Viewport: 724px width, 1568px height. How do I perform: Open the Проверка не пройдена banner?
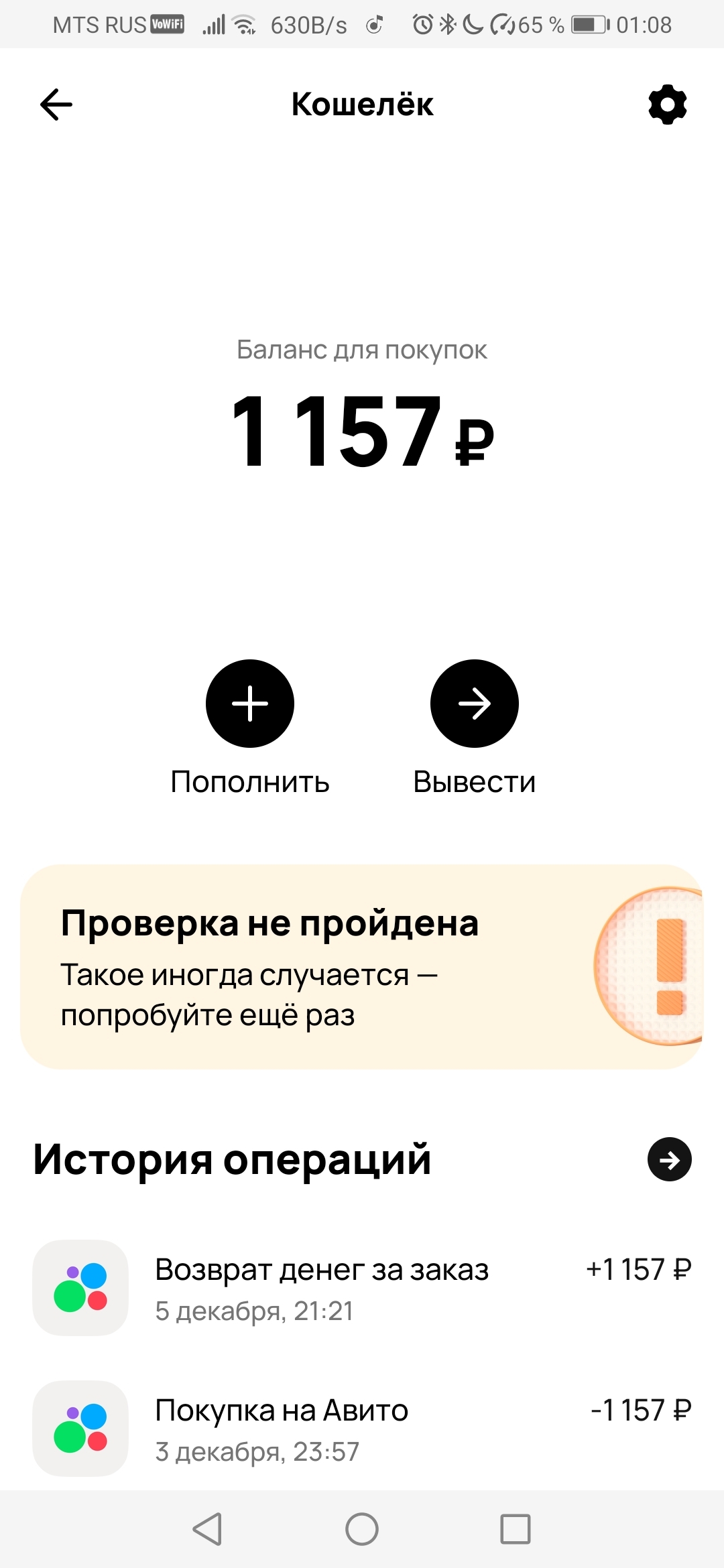[362, 966]
